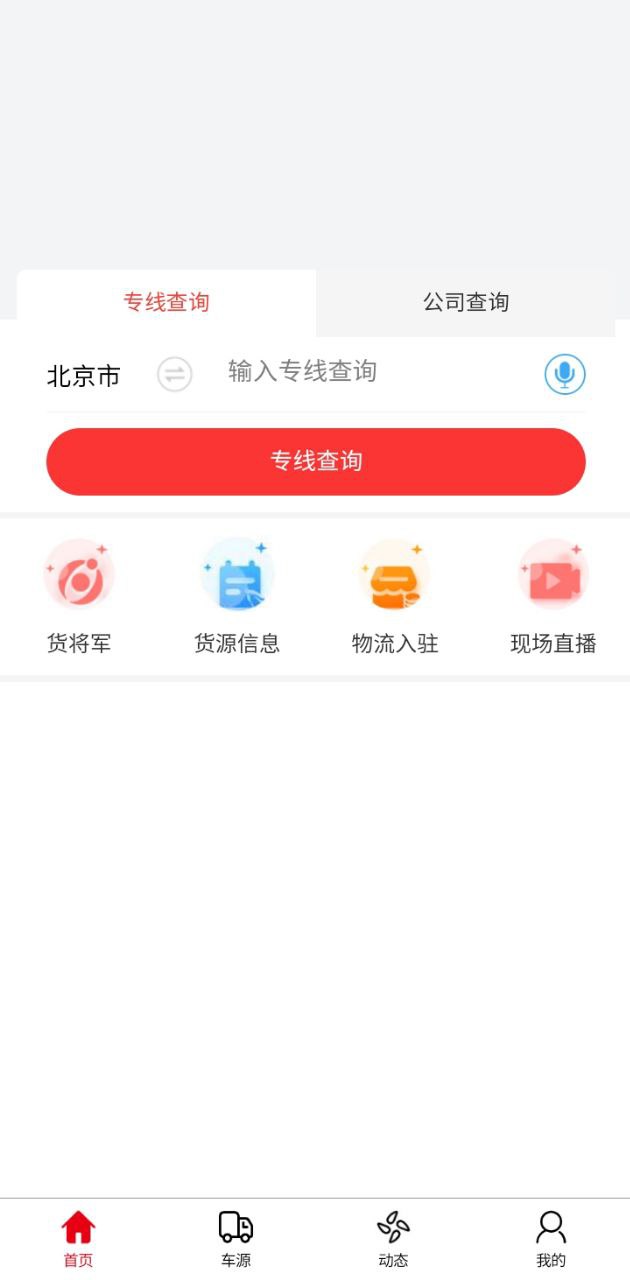The height and width of the screenshot is (1280, 630).
Task: Open the 动态 feed tab
Action: (393, 1238)
